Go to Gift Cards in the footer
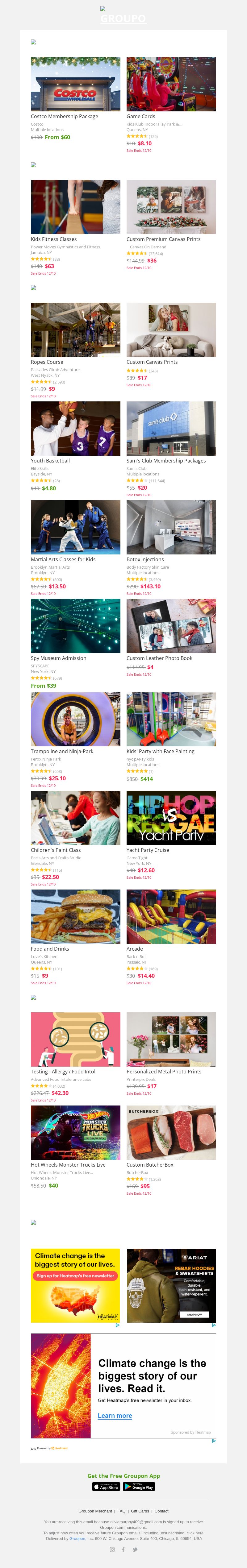 (x=140, y=1512)
